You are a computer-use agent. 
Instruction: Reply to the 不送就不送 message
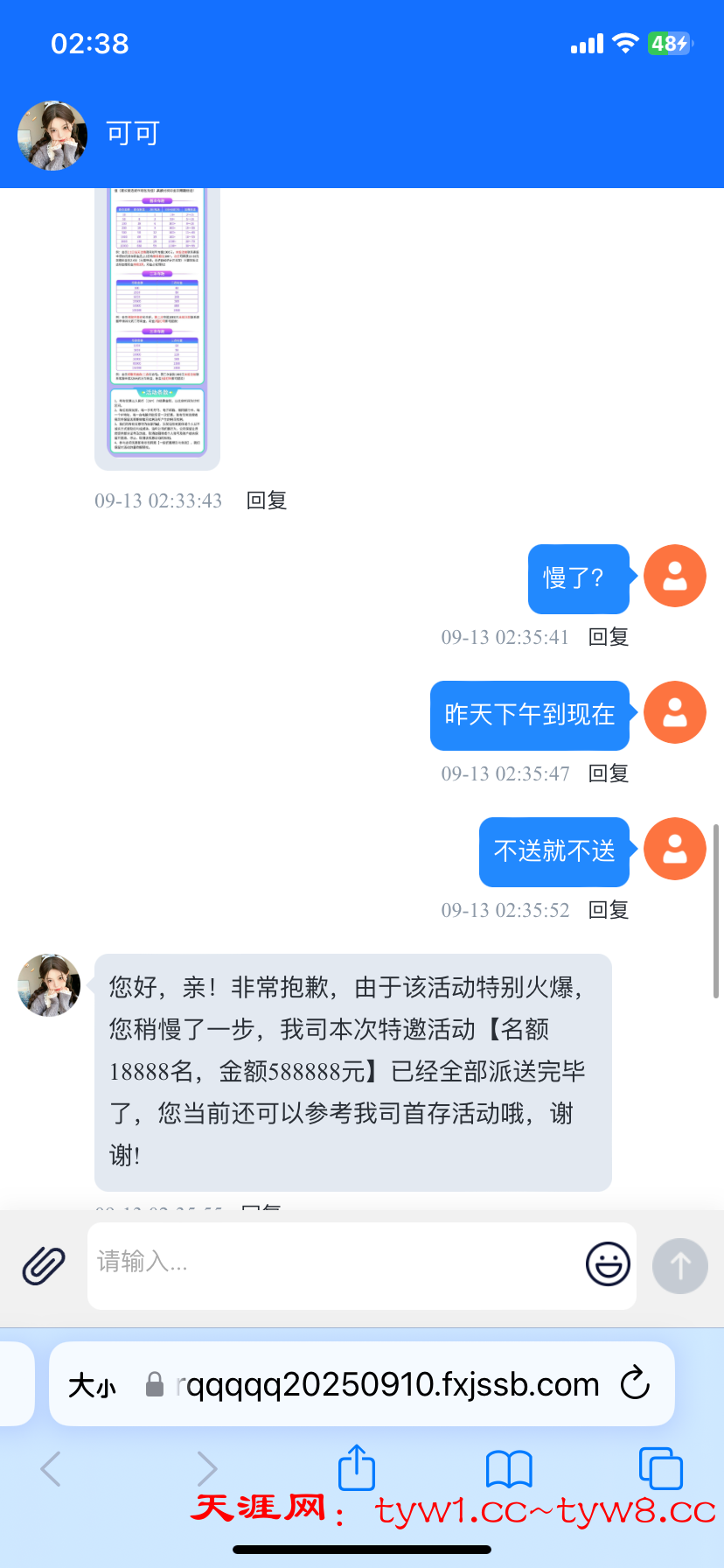609,910
